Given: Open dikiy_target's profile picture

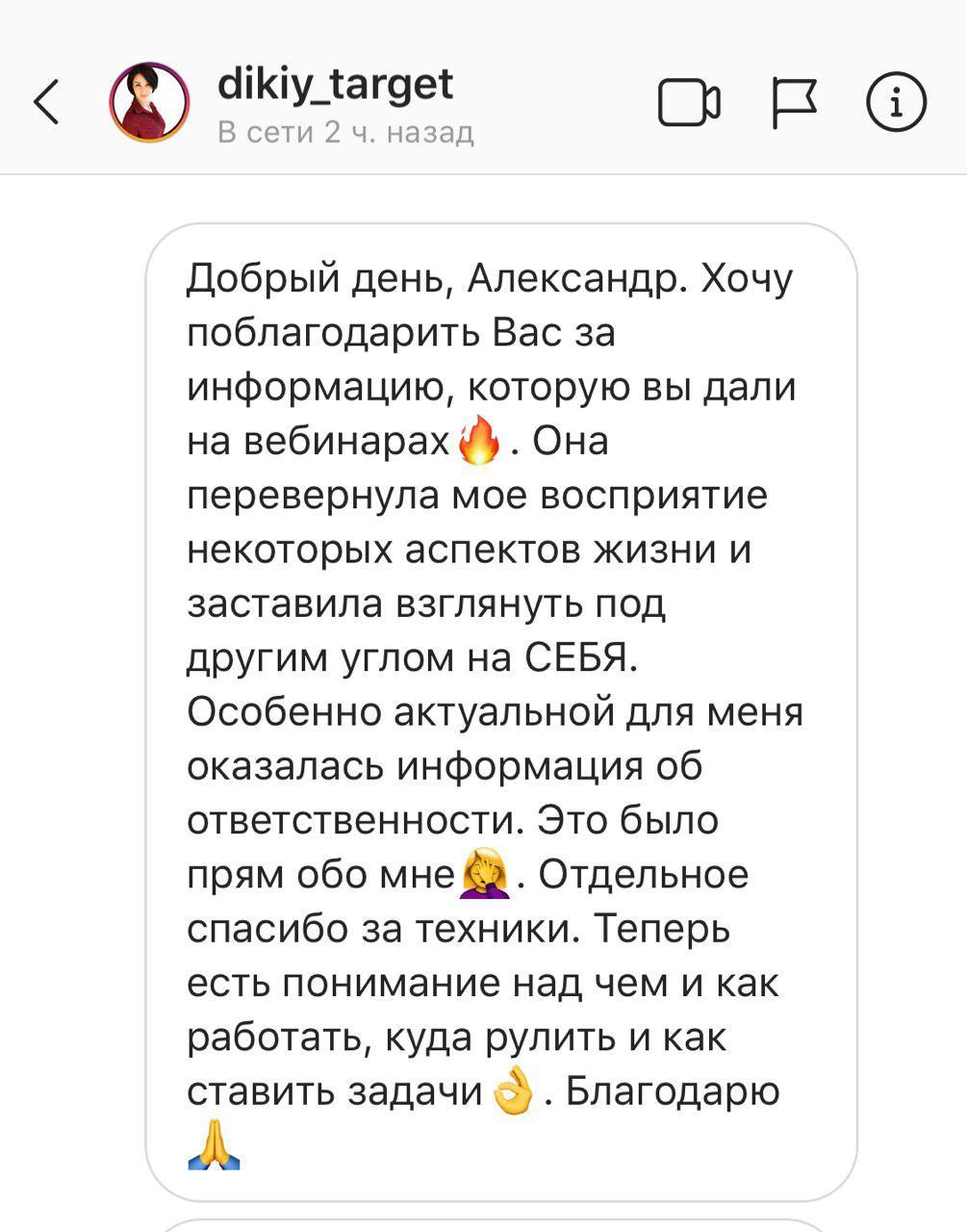Looking at the screenshot, I should pyautogui.click(x=149, y=102).
